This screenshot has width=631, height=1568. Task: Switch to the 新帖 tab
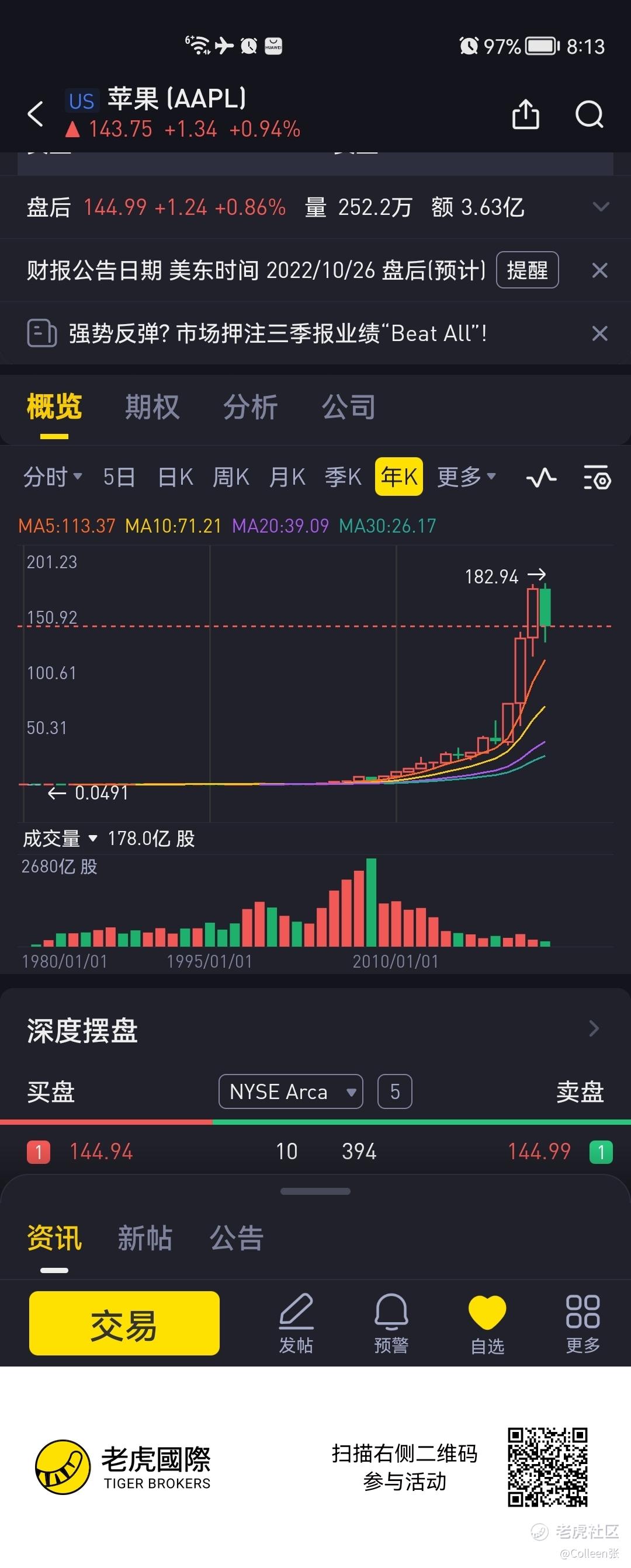pyautogui.click(x=145, y=1238)
